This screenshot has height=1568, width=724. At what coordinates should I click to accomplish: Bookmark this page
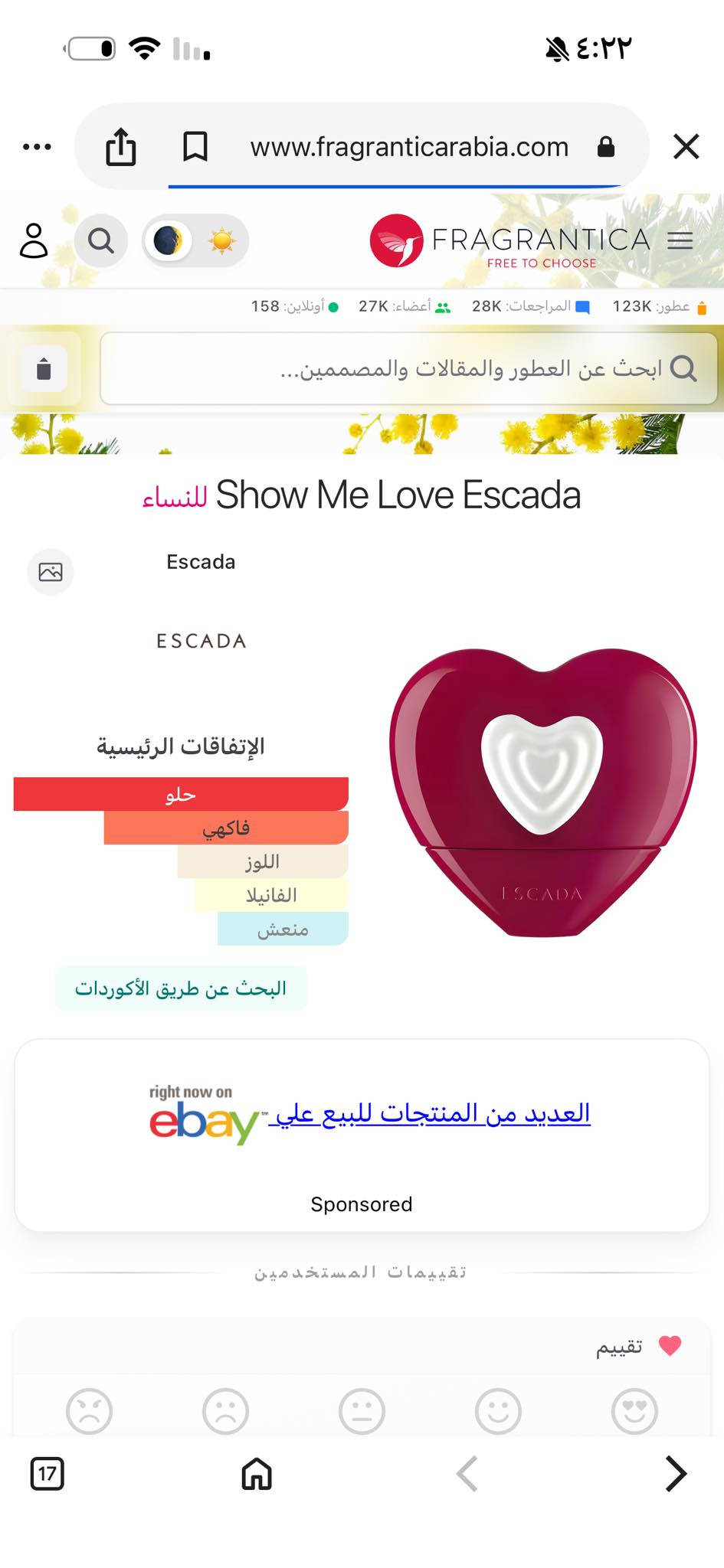coord(195,146)
